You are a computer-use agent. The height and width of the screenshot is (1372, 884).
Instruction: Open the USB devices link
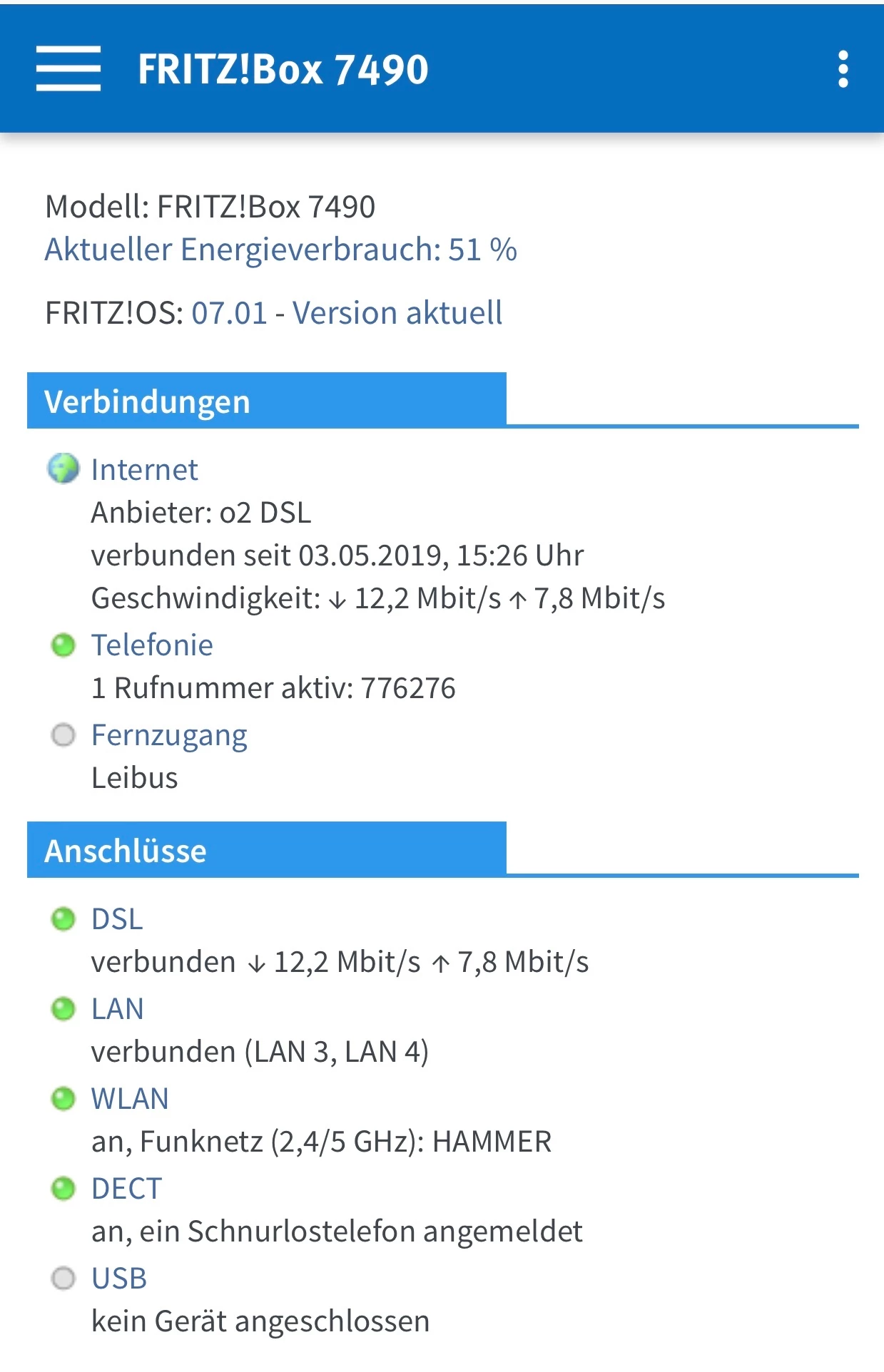[x=119, y=1279]
